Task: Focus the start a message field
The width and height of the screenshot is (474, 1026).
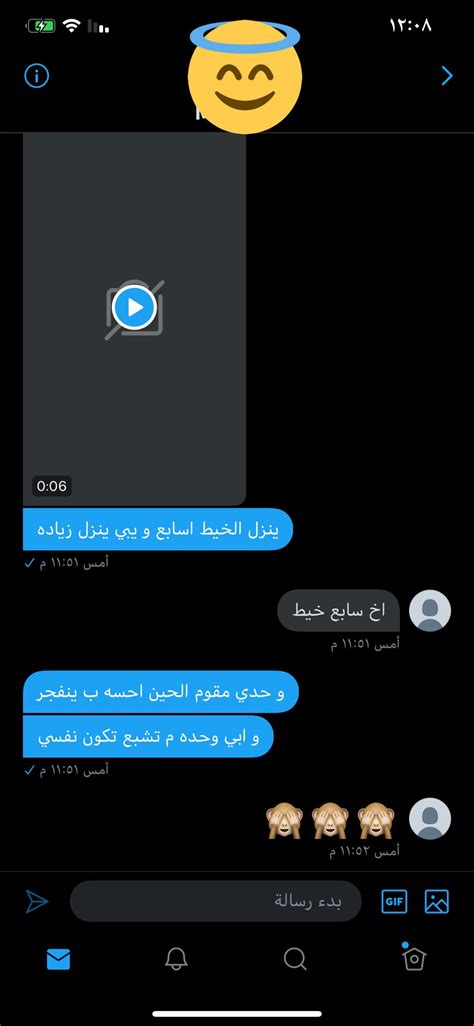Action: [x=216, y=901]
